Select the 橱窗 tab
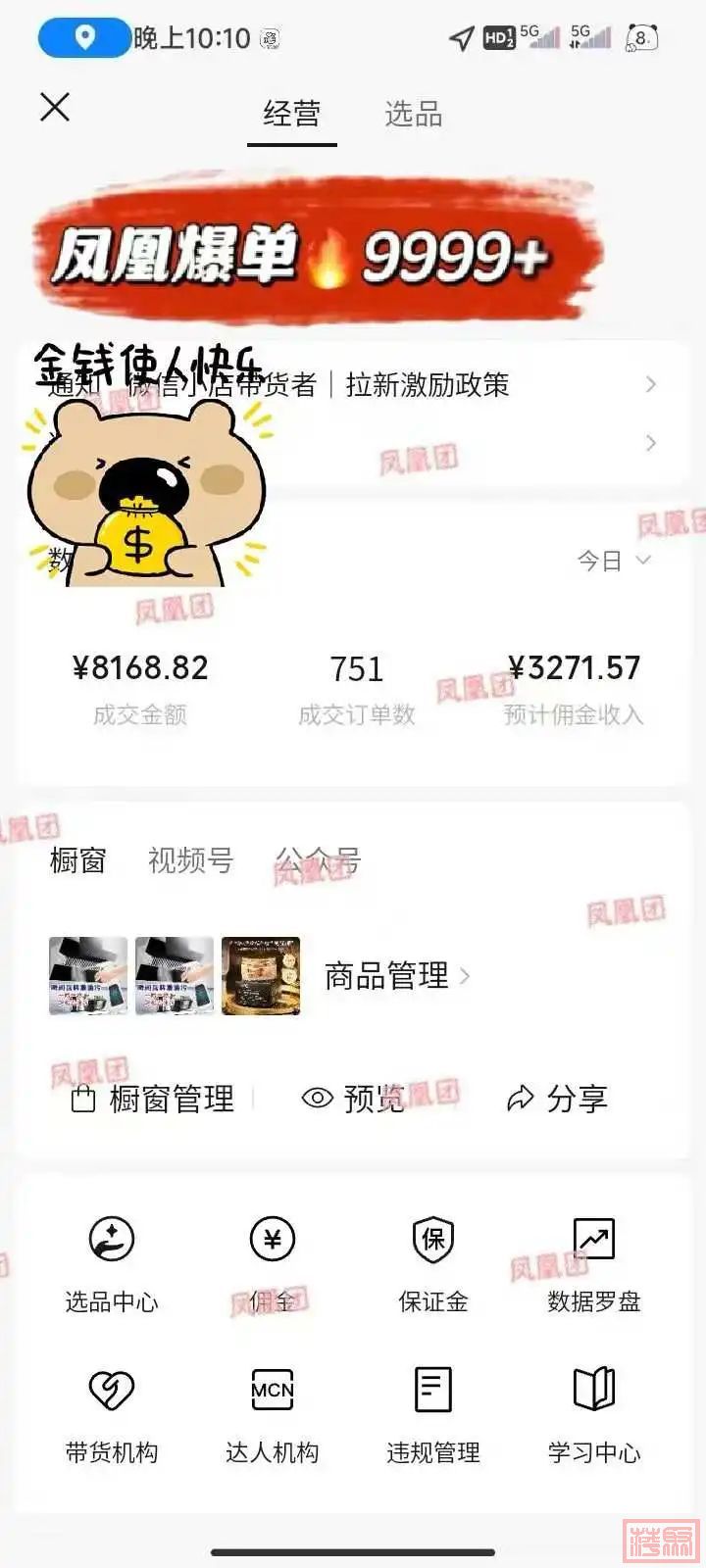The width and height of the screenshot is (706, 1568). point(77,860)
